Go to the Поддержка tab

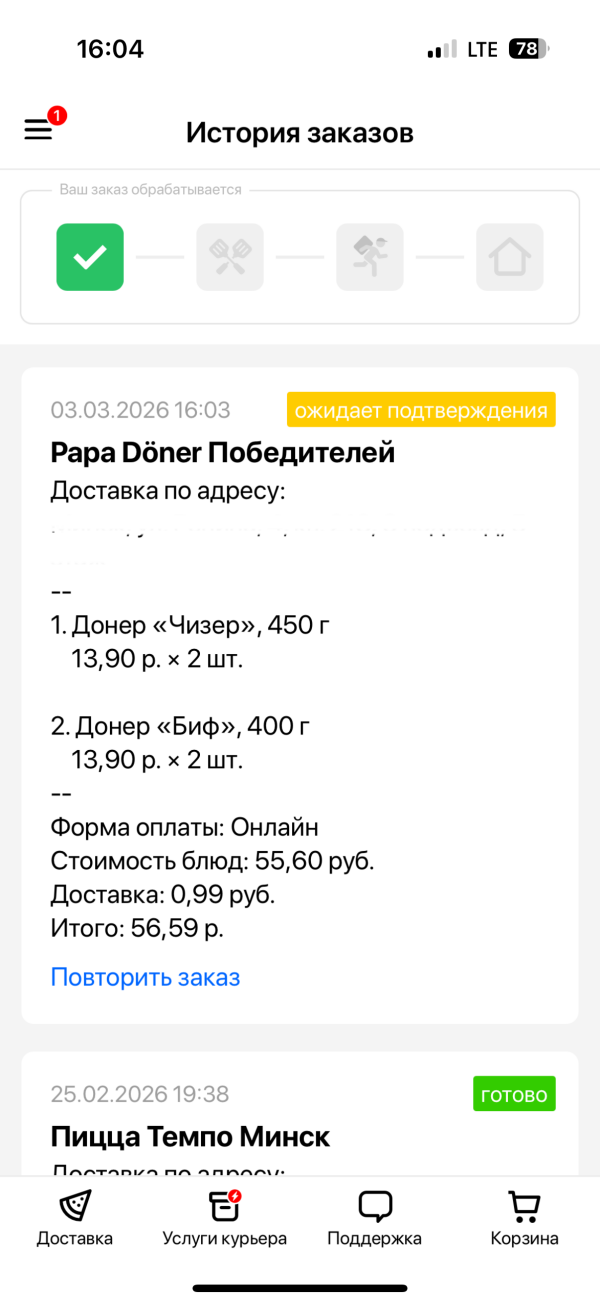375,1218
